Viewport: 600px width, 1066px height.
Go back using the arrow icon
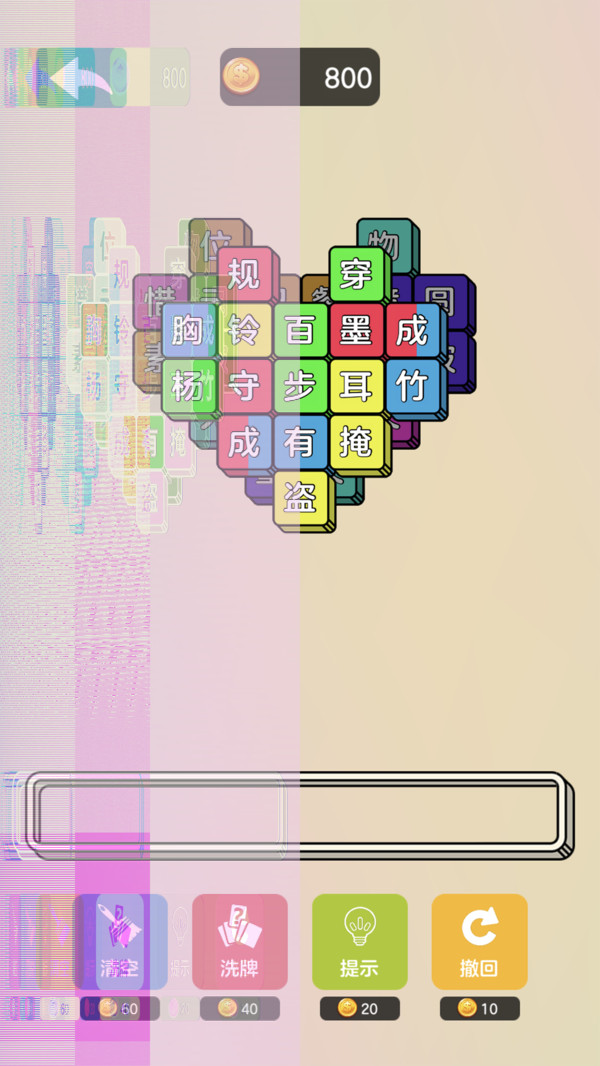coord(82,77)
